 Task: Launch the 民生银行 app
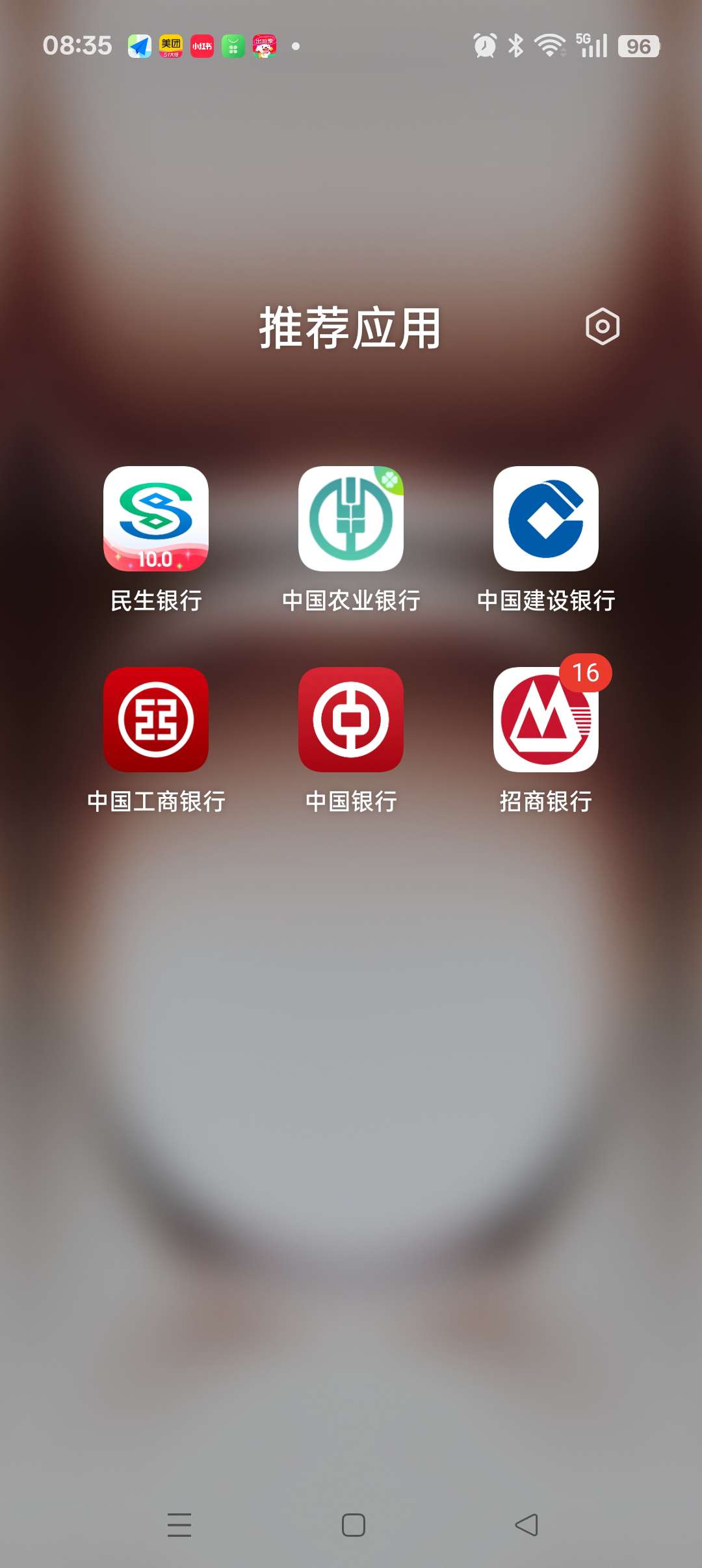coord(156,519)
